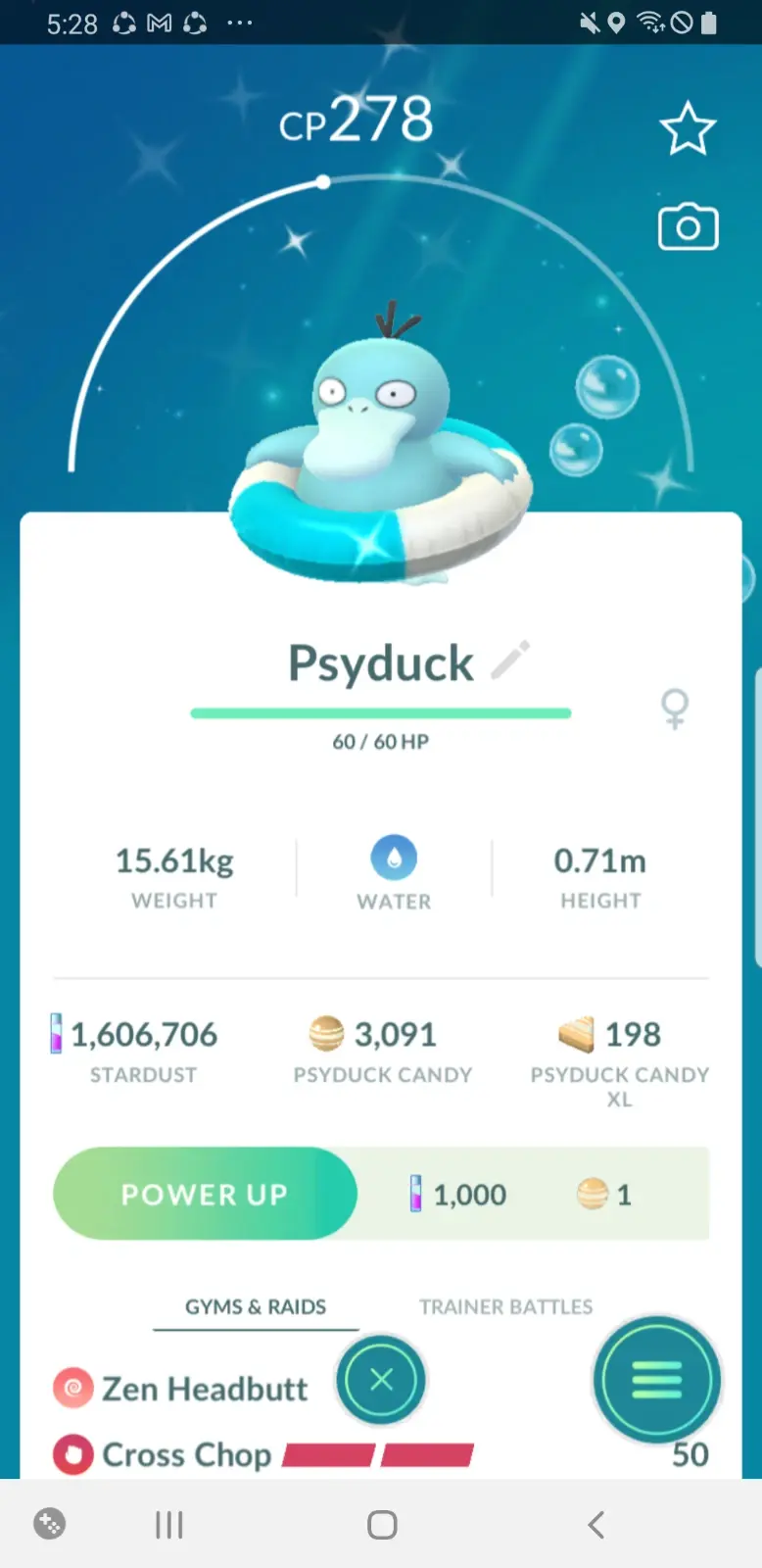Screen dimensions: 762x1568
Task: Switch to the Trainer Battles tab
Action: [505, 1306]
